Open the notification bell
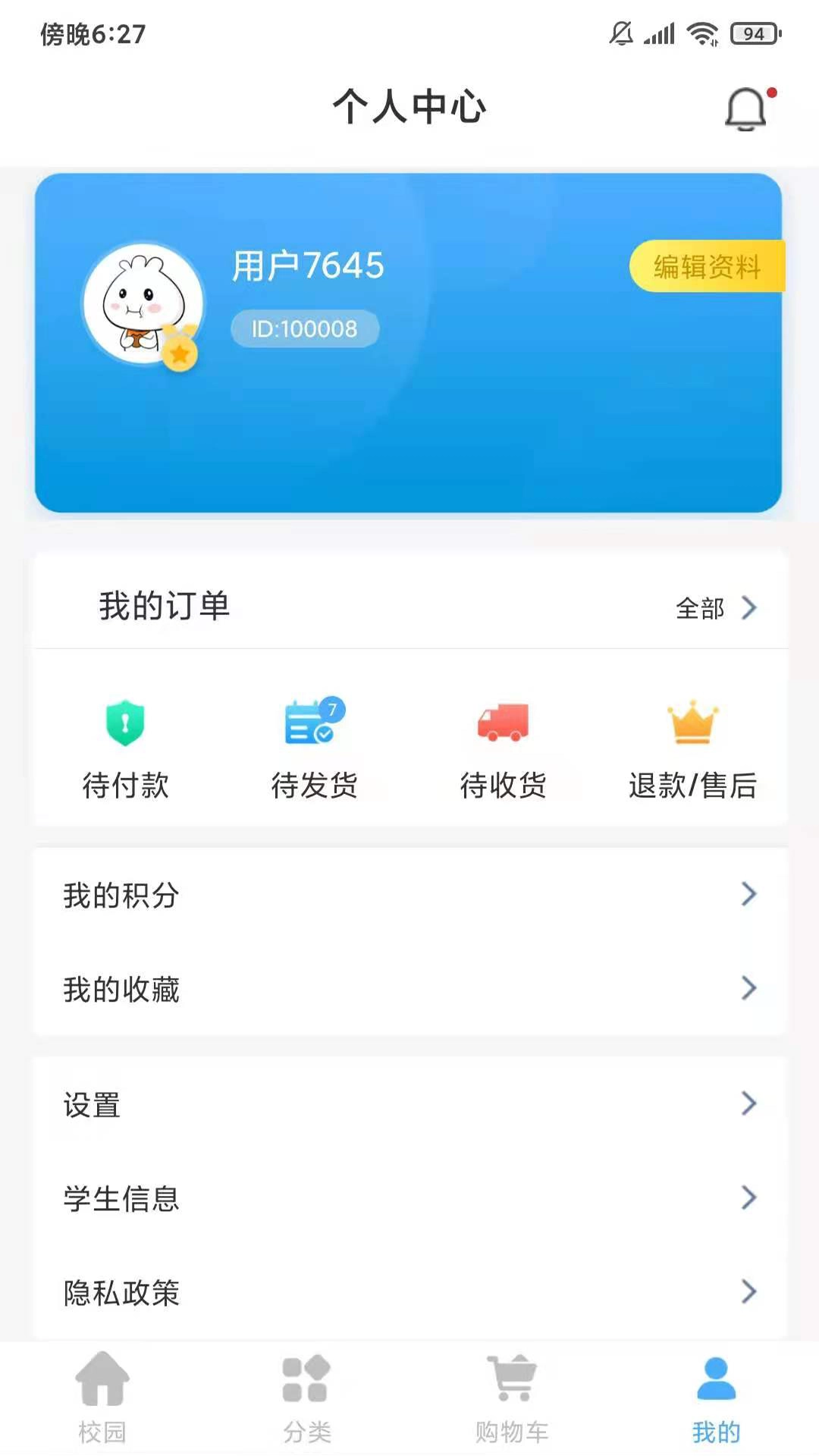 tap(746, 106)
